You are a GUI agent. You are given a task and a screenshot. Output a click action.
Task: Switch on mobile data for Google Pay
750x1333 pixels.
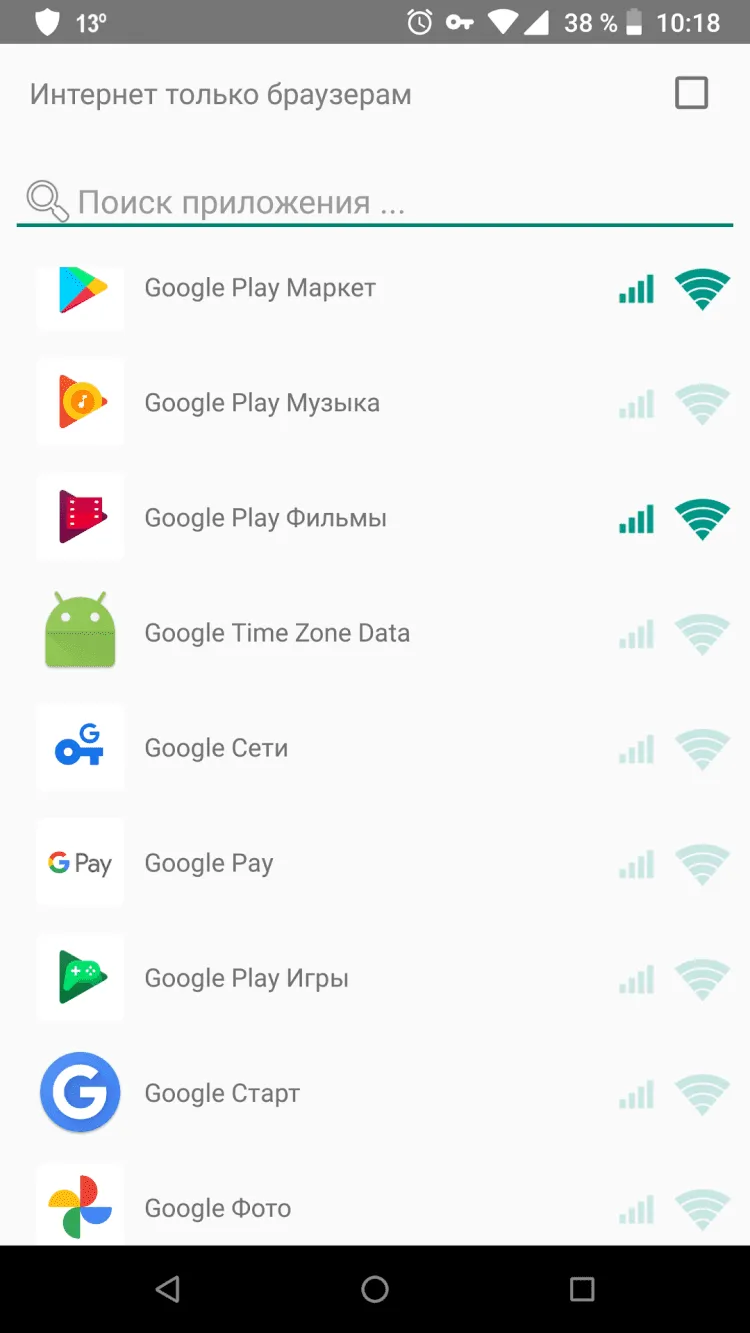(636, 864)
